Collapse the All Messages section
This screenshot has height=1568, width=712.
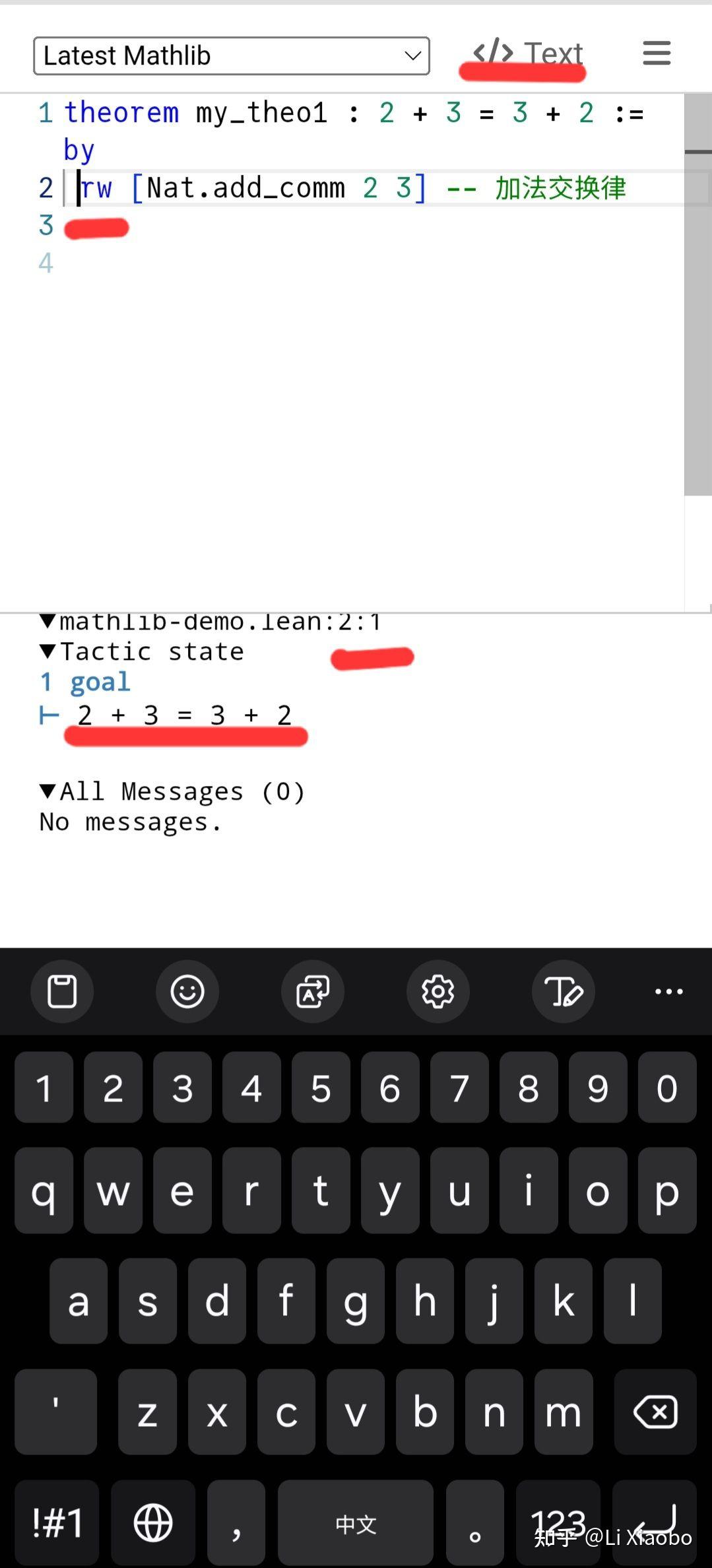(x=48, y=791)
